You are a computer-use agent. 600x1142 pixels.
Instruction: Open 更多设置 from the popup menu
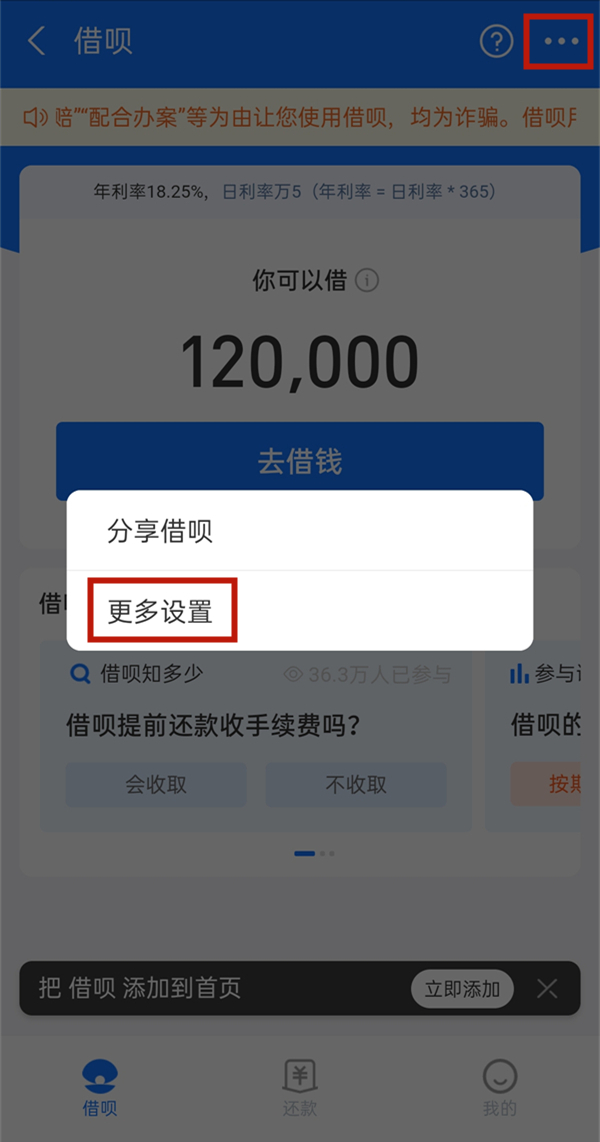click(161, 611)
